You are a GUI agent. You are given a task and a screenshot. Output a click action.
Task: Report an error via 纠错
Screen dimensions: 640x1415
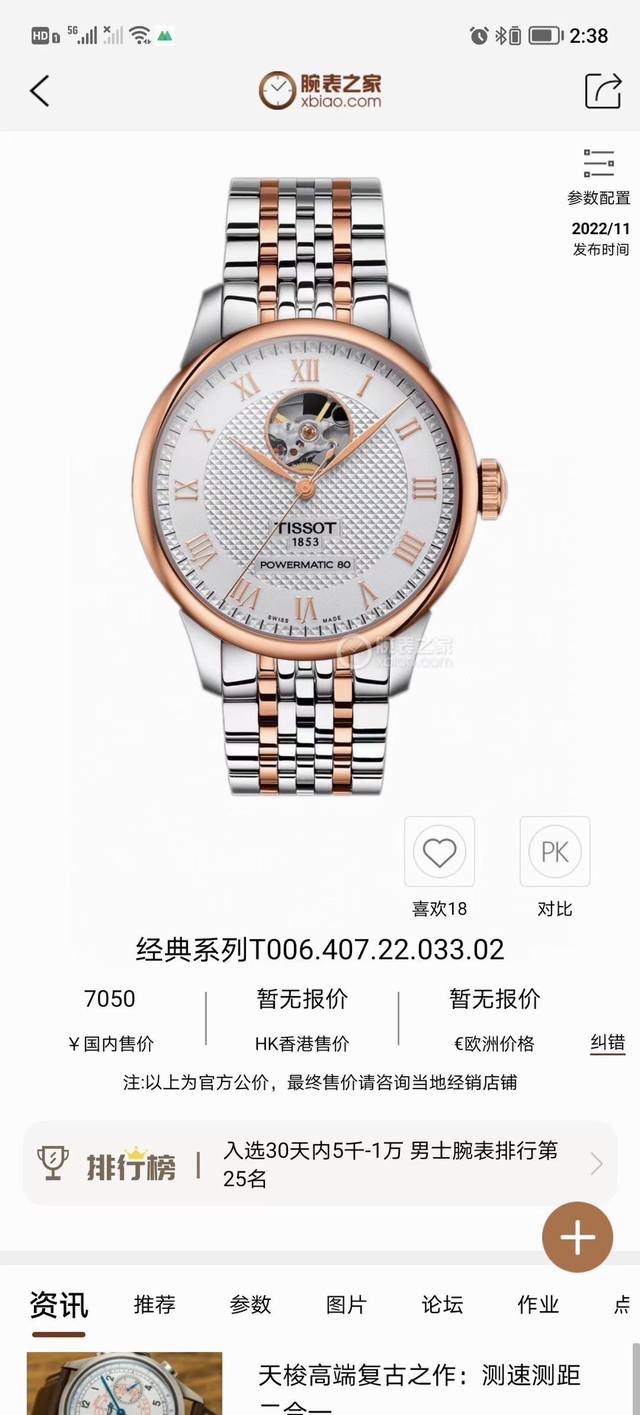tap(607, 1042)
